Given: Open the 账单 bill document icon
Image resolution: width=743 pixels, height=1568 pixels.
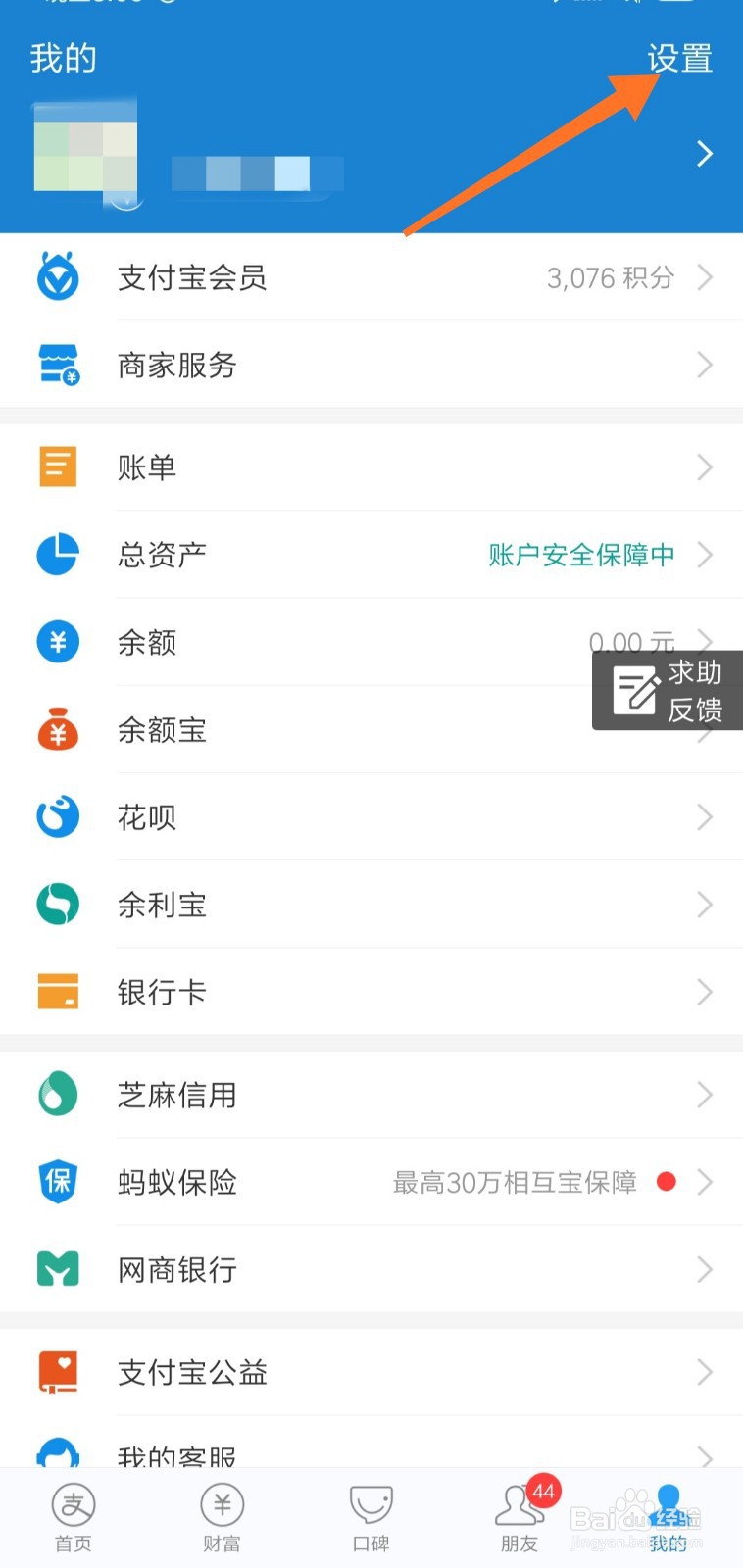Looking at the screenshot, I should (x=57, y=467).
